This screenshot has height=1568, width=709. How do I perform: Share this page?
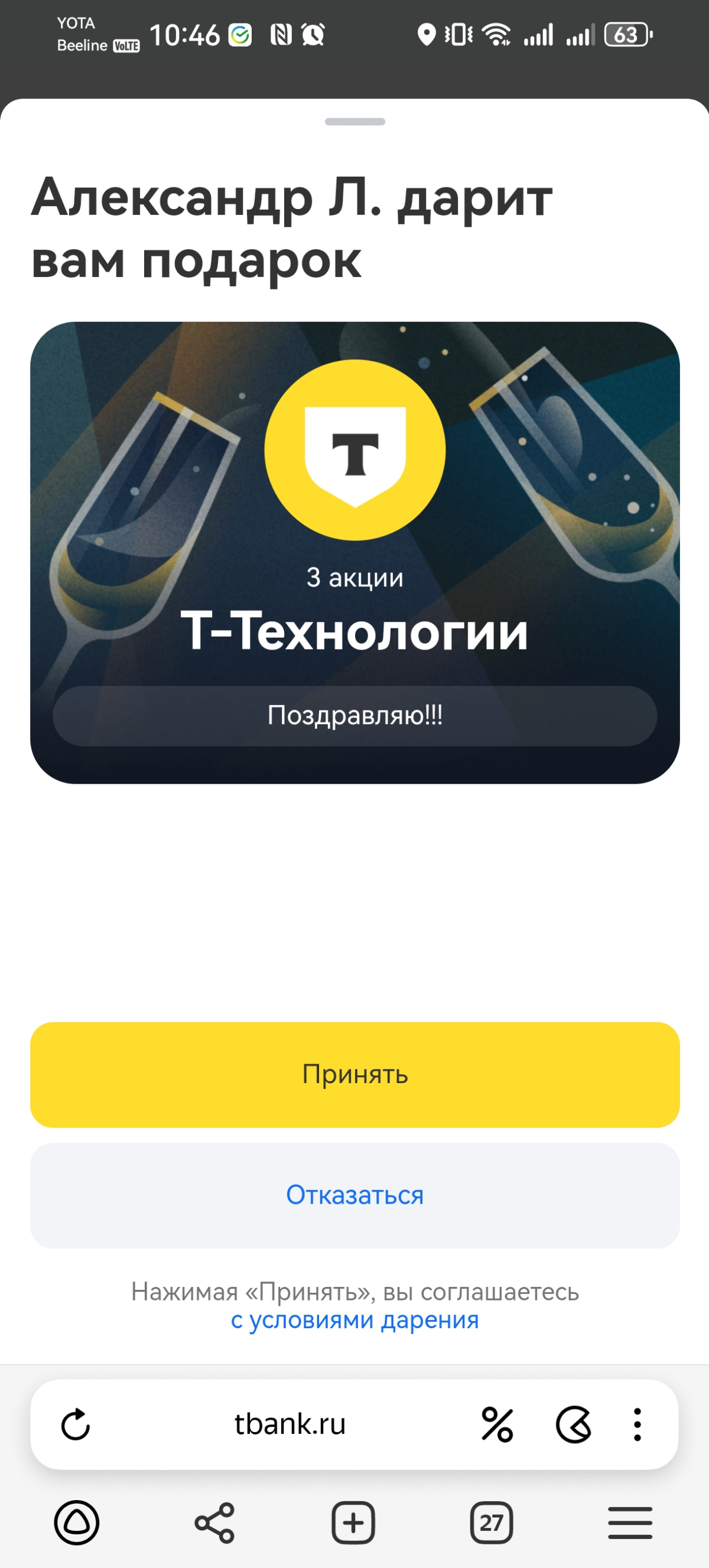click(x=214, y=1523)
